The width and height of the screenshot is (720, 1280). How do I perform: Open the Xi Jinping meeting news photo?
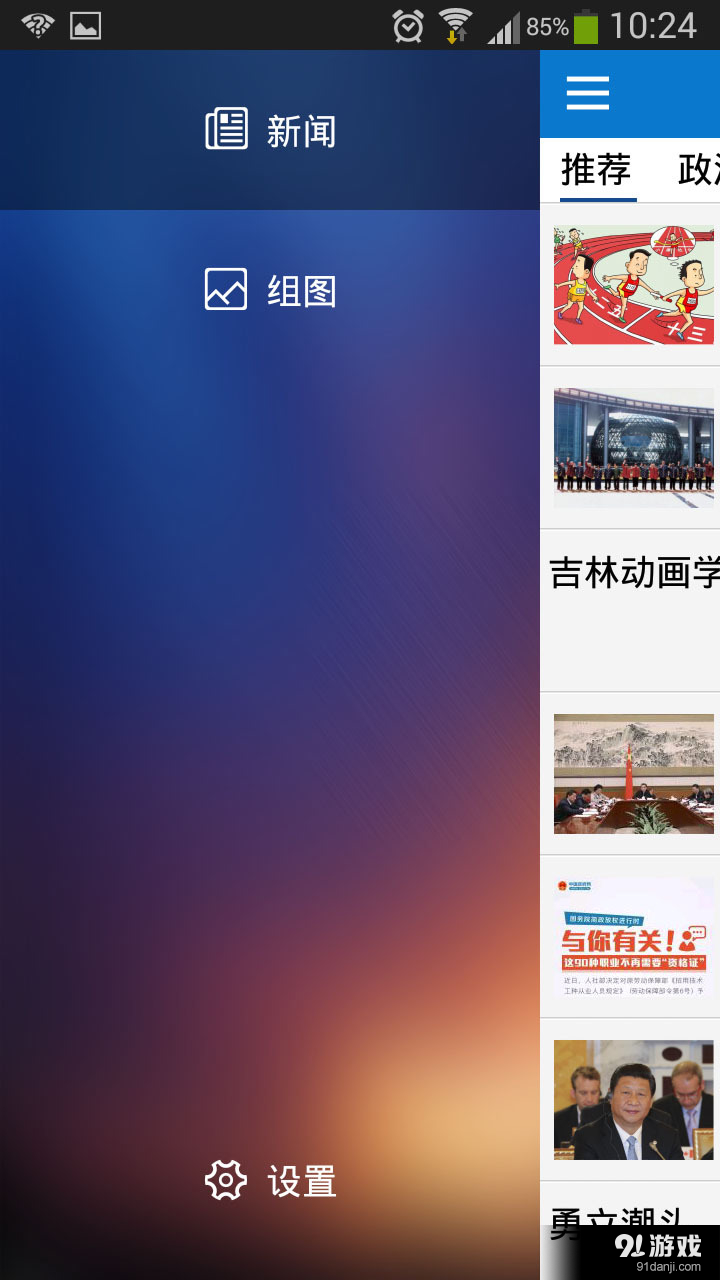click(x=632, y=775)
